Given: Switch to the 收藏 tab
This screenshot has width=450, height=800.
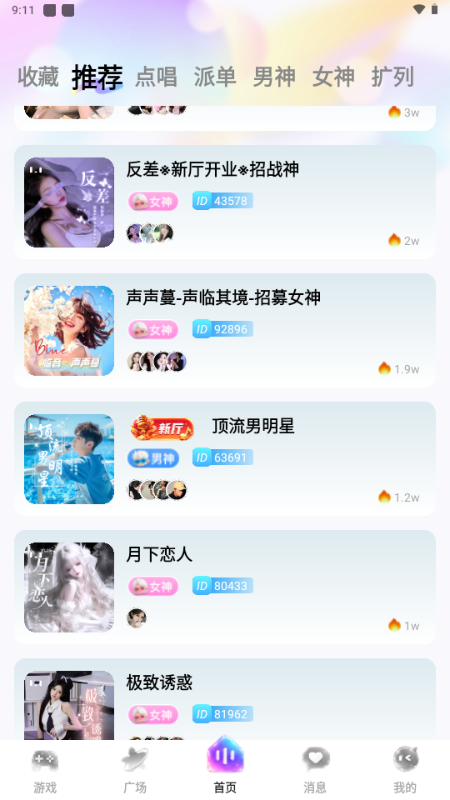Looking at the screenshot, I should [x=38, y=77].
